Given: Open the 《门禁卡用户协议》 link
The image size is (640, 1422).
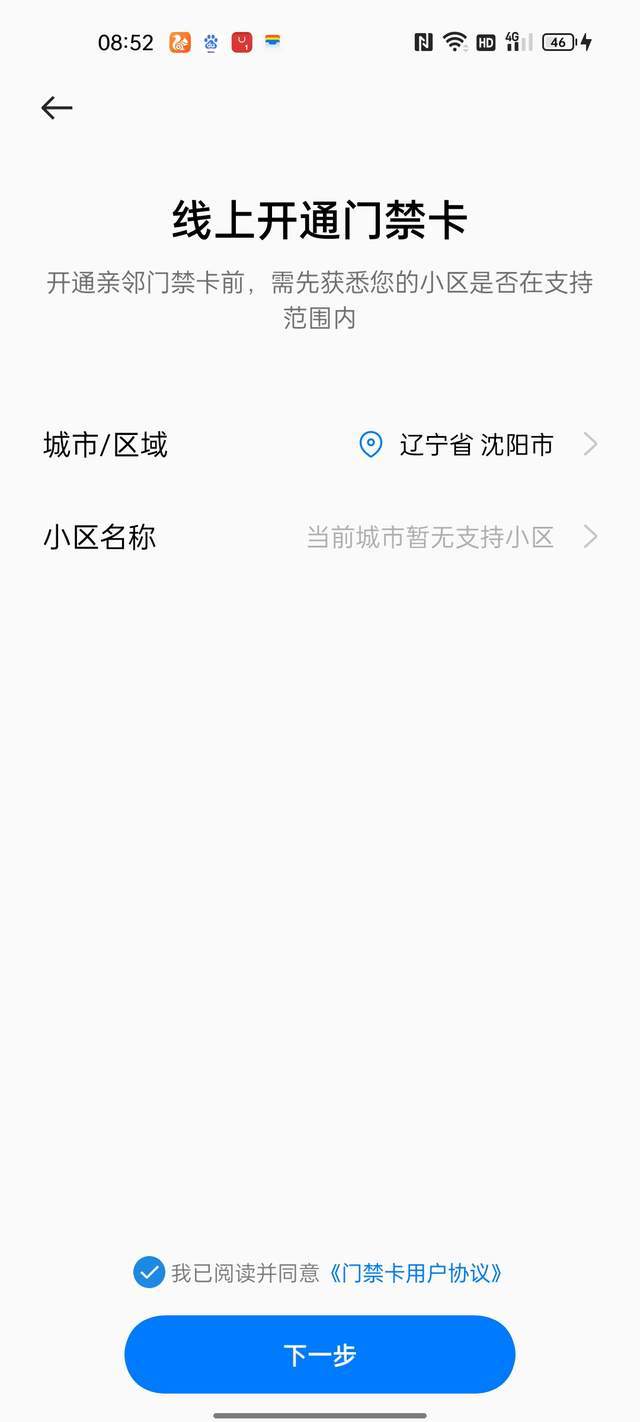Looking at the screenshot, I should pyautogui.click(x=416, y=1273).
